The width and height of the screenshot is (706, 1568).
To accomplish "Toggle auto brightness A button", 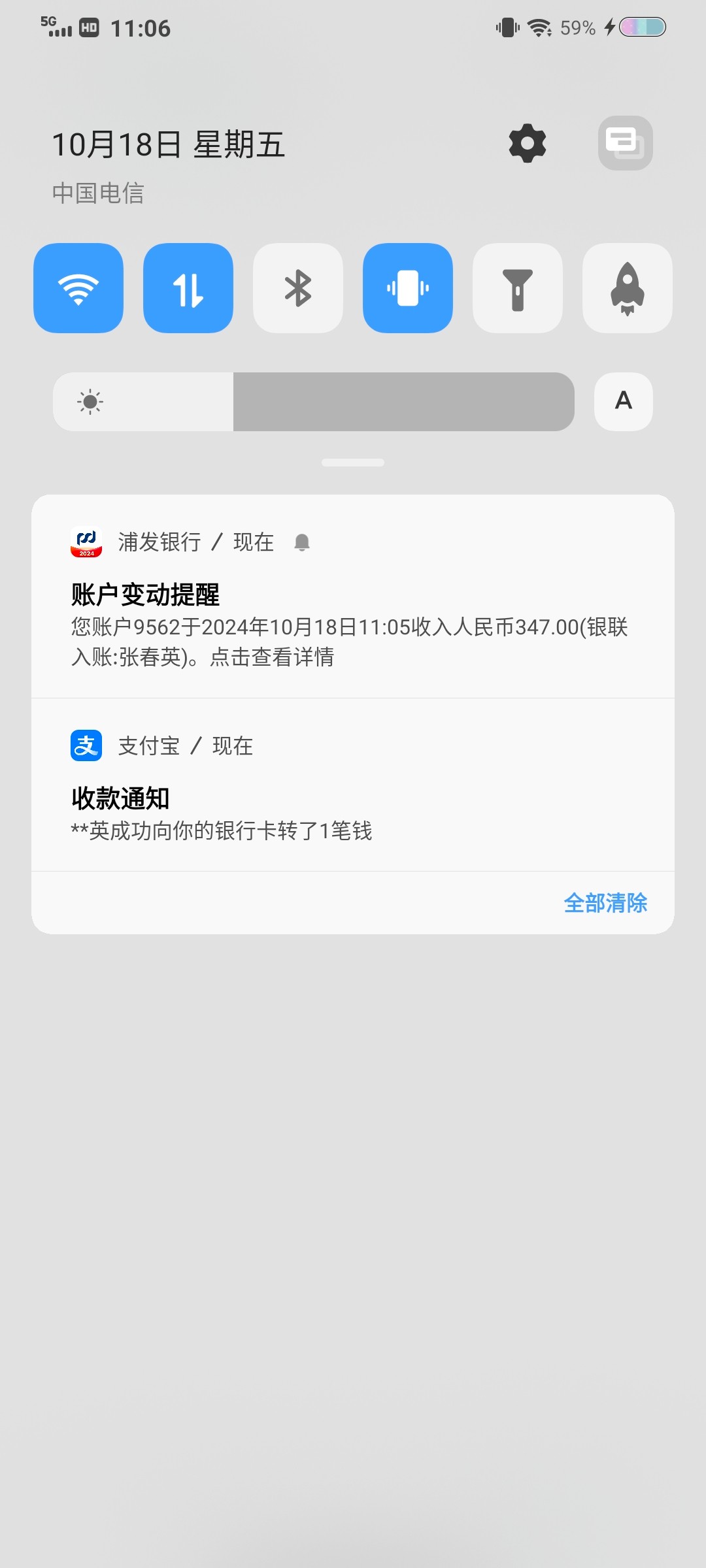I will (623, 401).
